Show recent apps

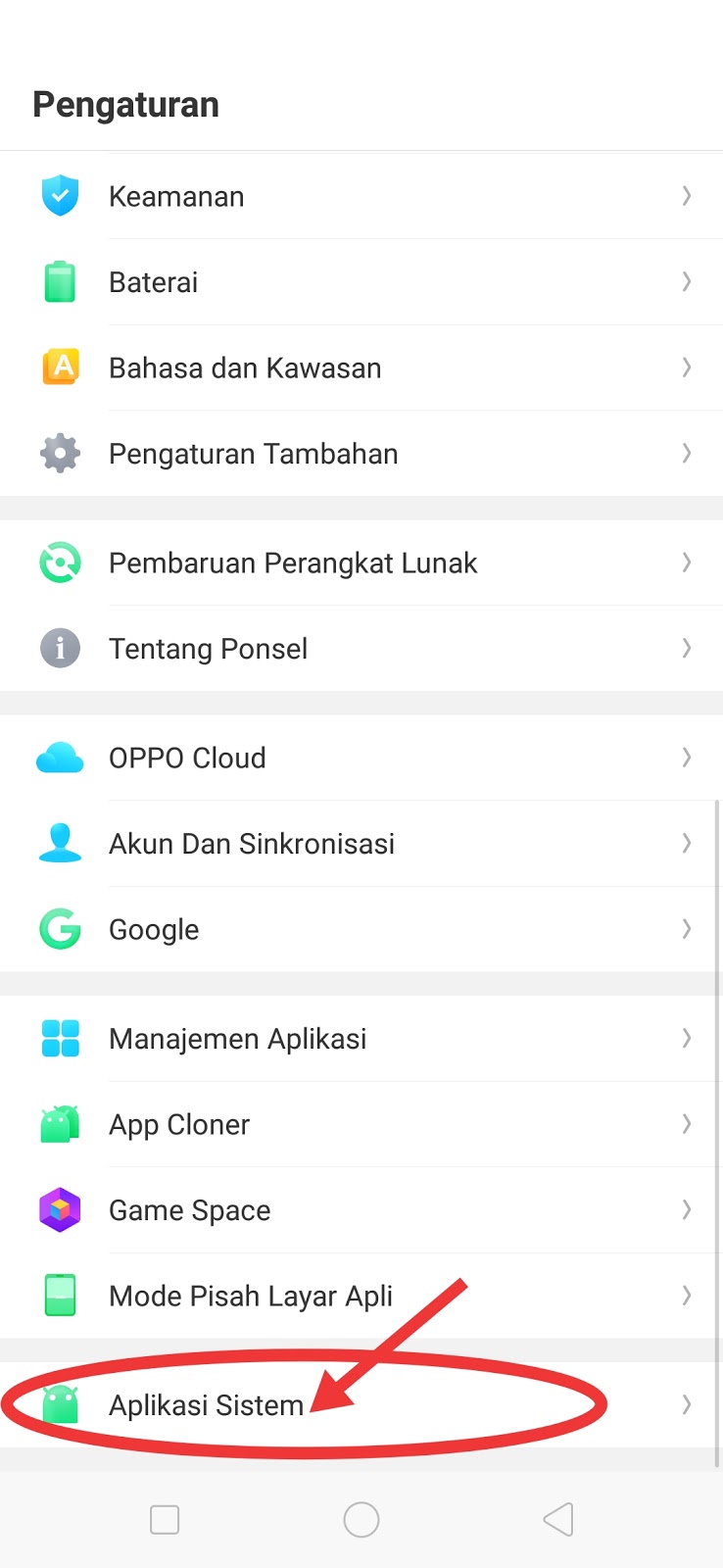click(x=165, y=1520)
